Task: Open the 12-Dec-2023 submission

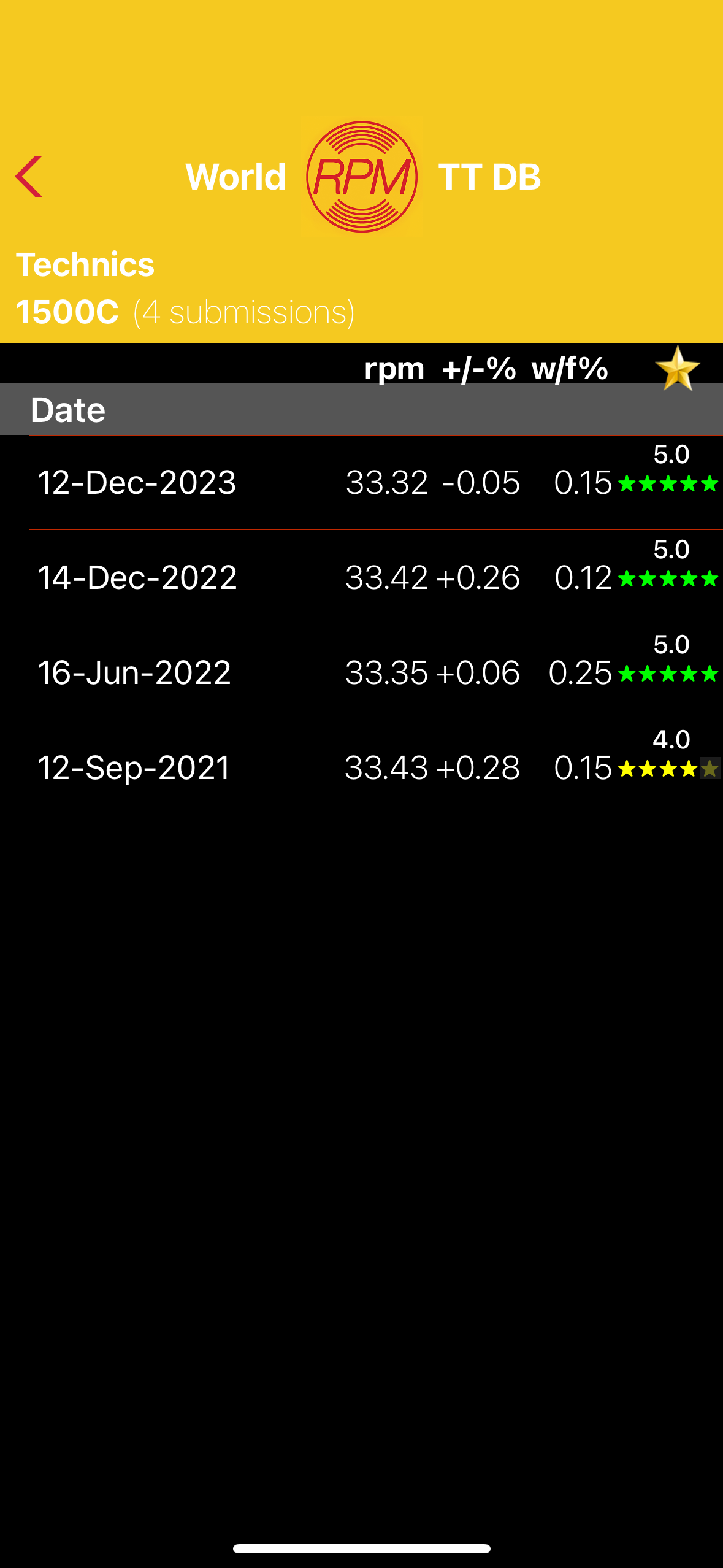Action: (376, 483)
